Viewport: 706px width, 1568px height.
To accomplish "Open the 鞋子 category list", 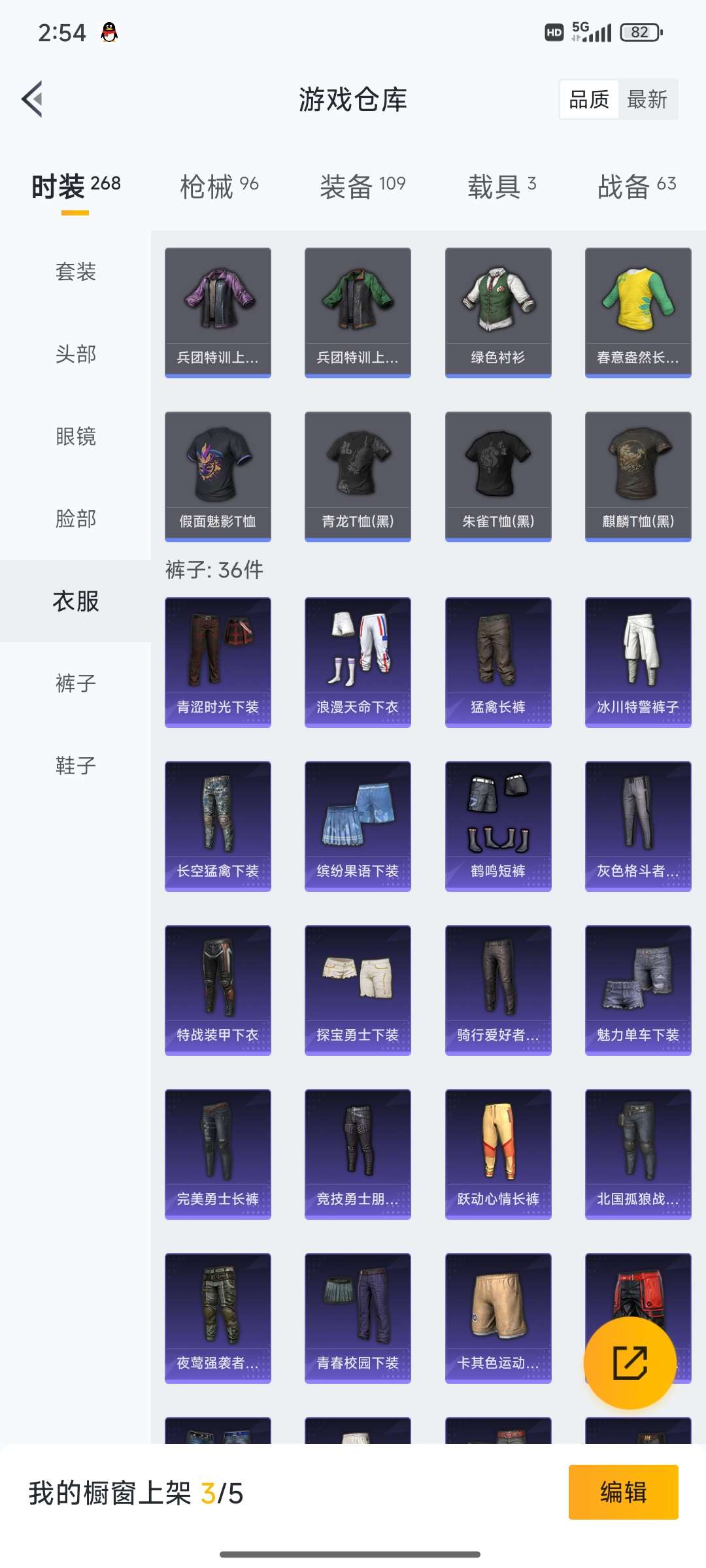I will pyautogui.click(x=75, y=766).
